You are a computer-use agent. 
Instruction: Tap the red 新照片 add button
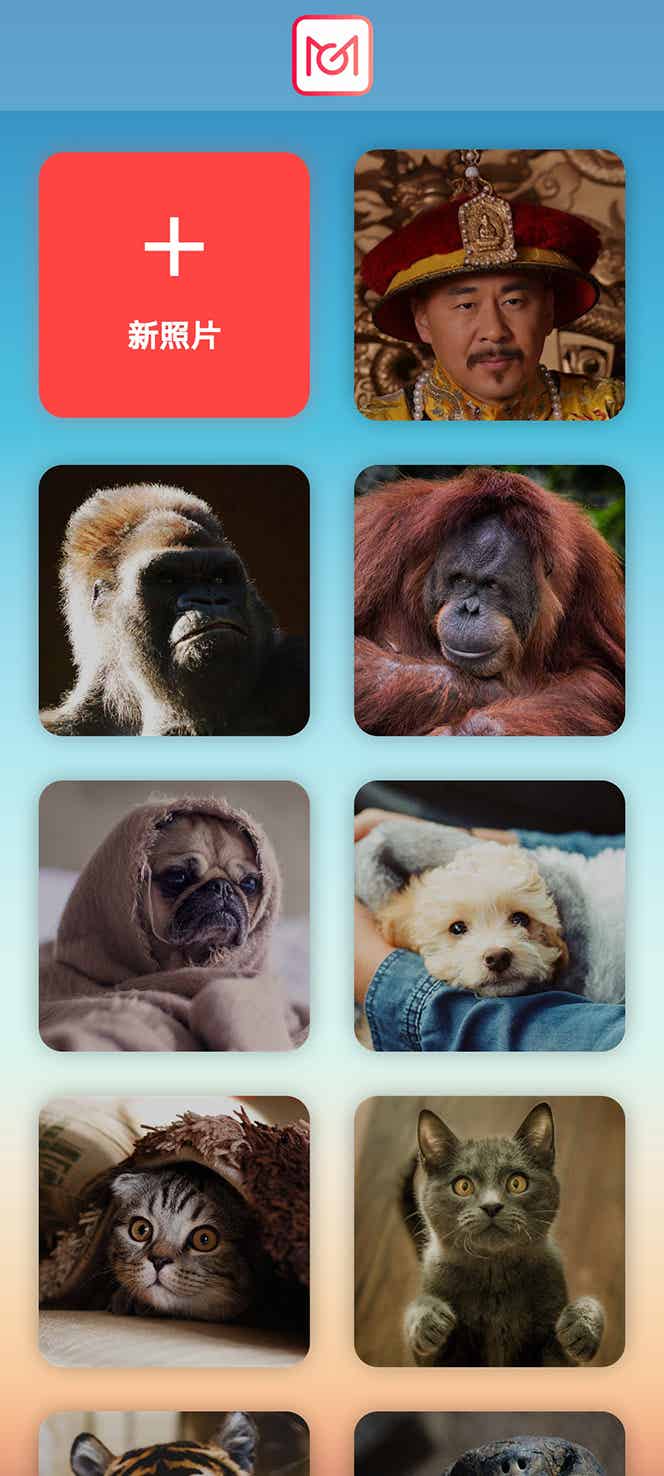174,285
